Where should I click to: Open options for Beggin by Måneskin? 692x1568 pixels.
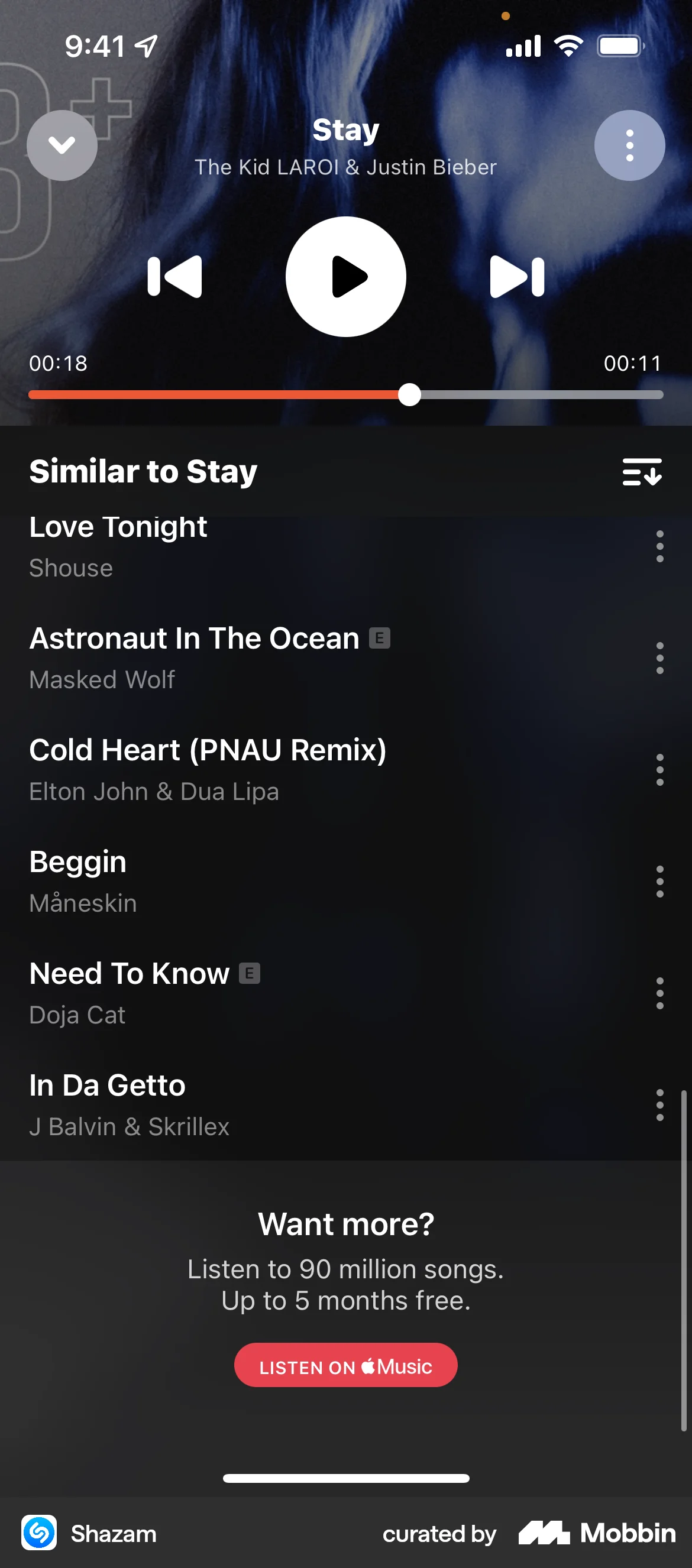(x=659, y=882)
